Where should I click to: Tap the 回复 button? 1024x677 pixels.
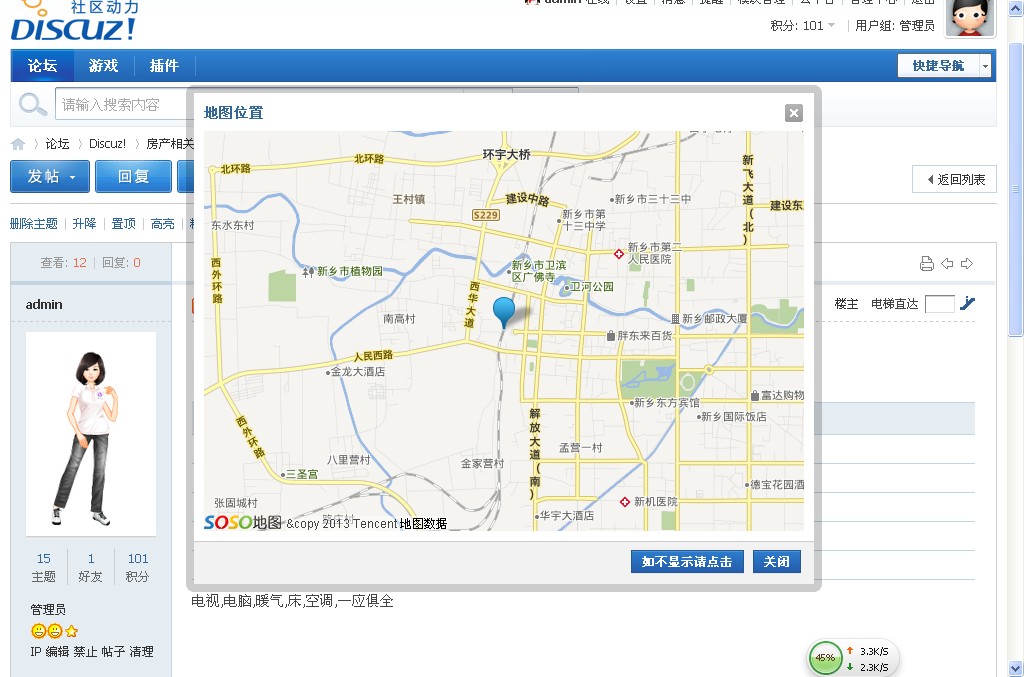click(x=133, y=177)
